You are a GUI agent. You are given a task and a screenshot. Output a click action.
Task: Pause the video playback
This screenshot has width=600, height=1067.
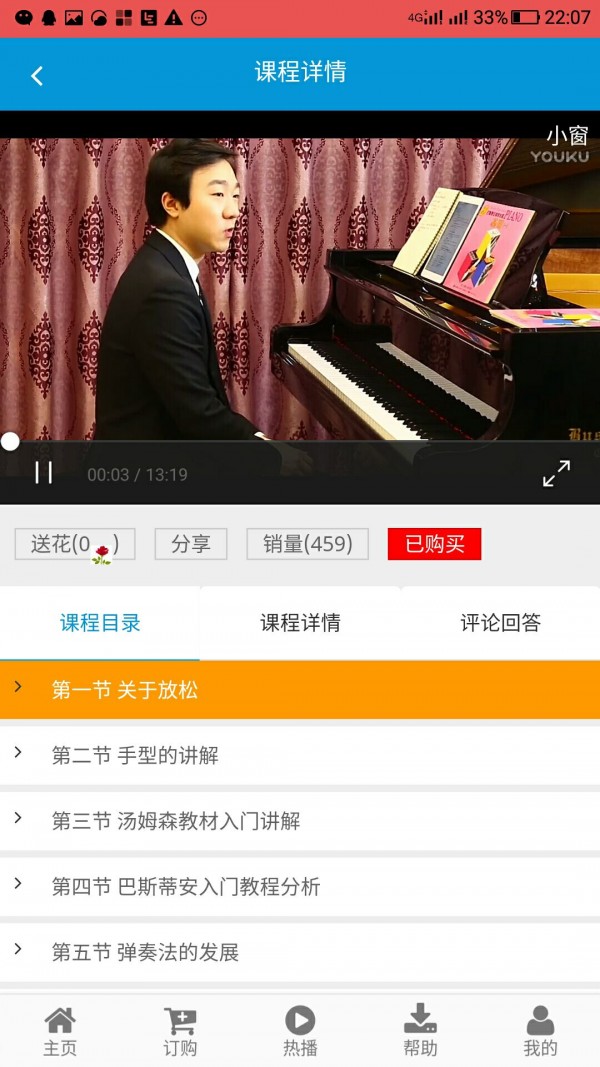pos(44,473)
